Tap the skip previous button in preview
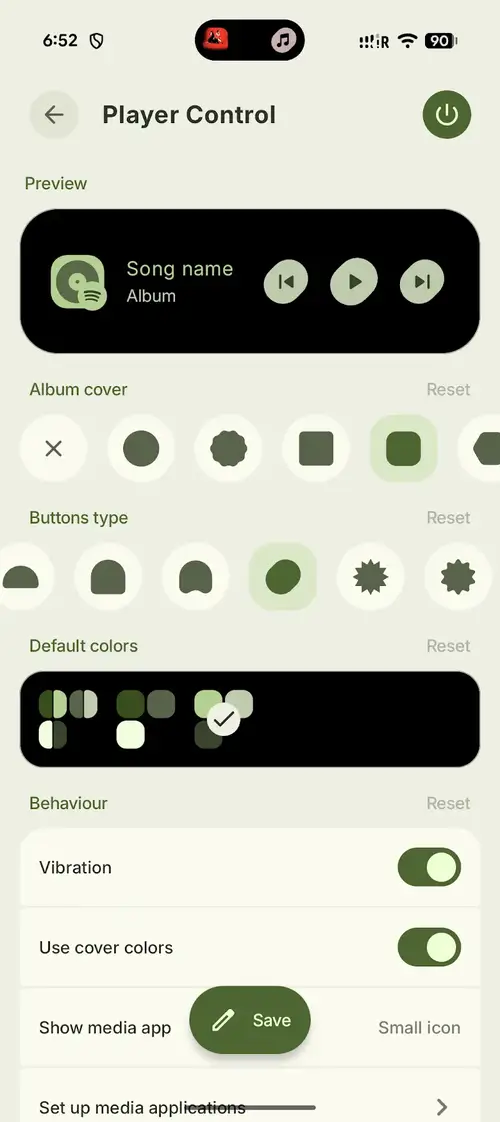 (x=286, y=281)
